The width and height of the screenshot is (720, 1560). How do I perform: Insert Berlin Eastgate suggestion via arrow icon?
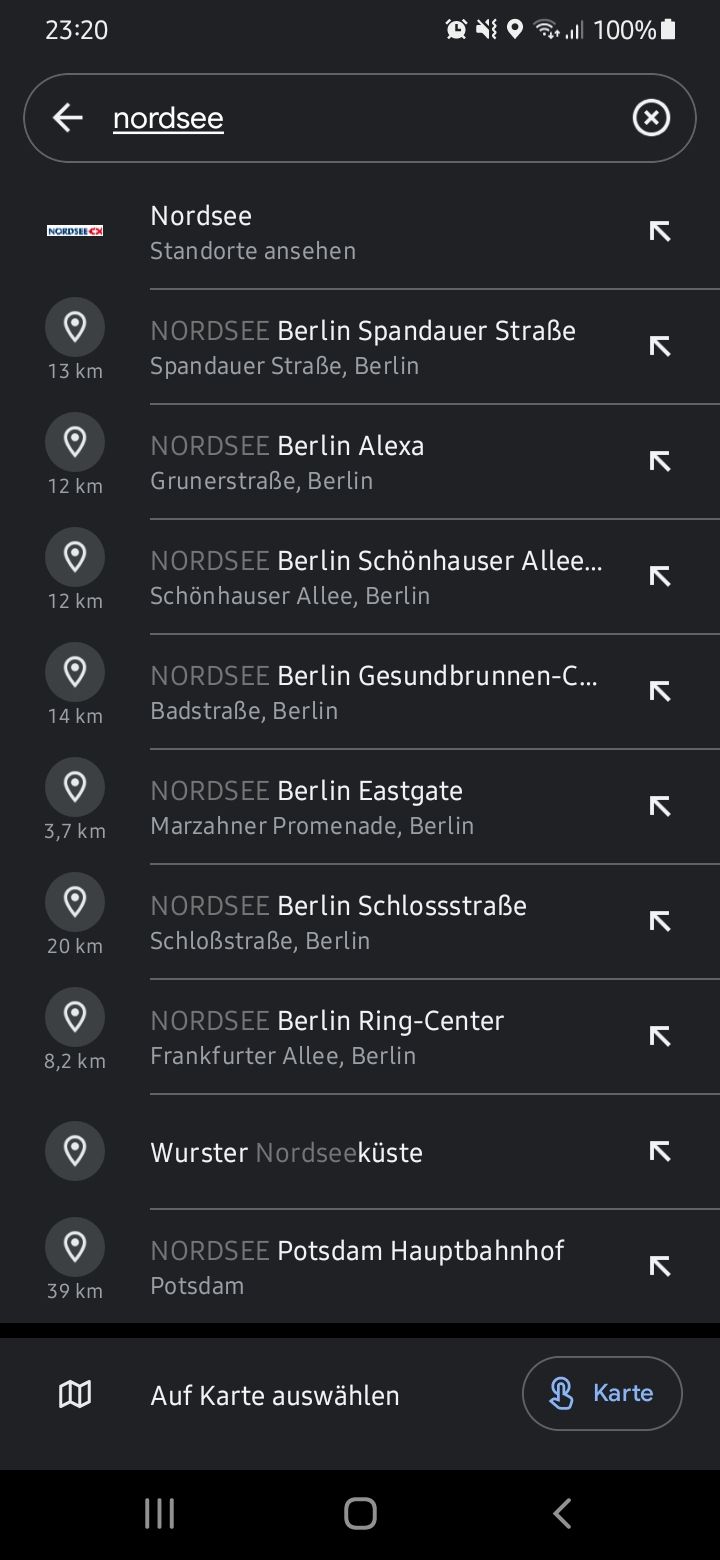point(659,807)
